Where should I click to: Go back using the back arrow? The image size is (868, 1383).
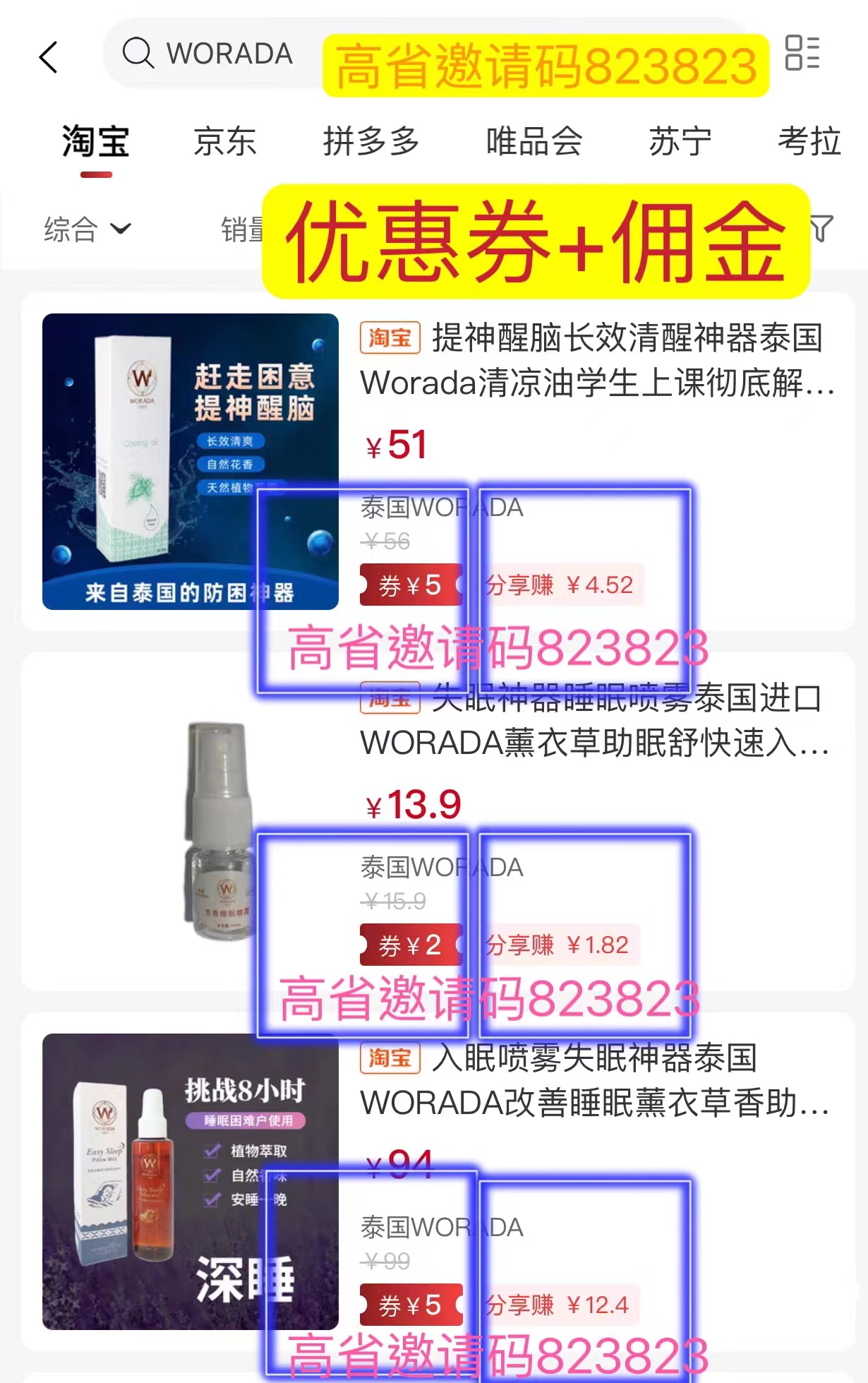point(49,57)
